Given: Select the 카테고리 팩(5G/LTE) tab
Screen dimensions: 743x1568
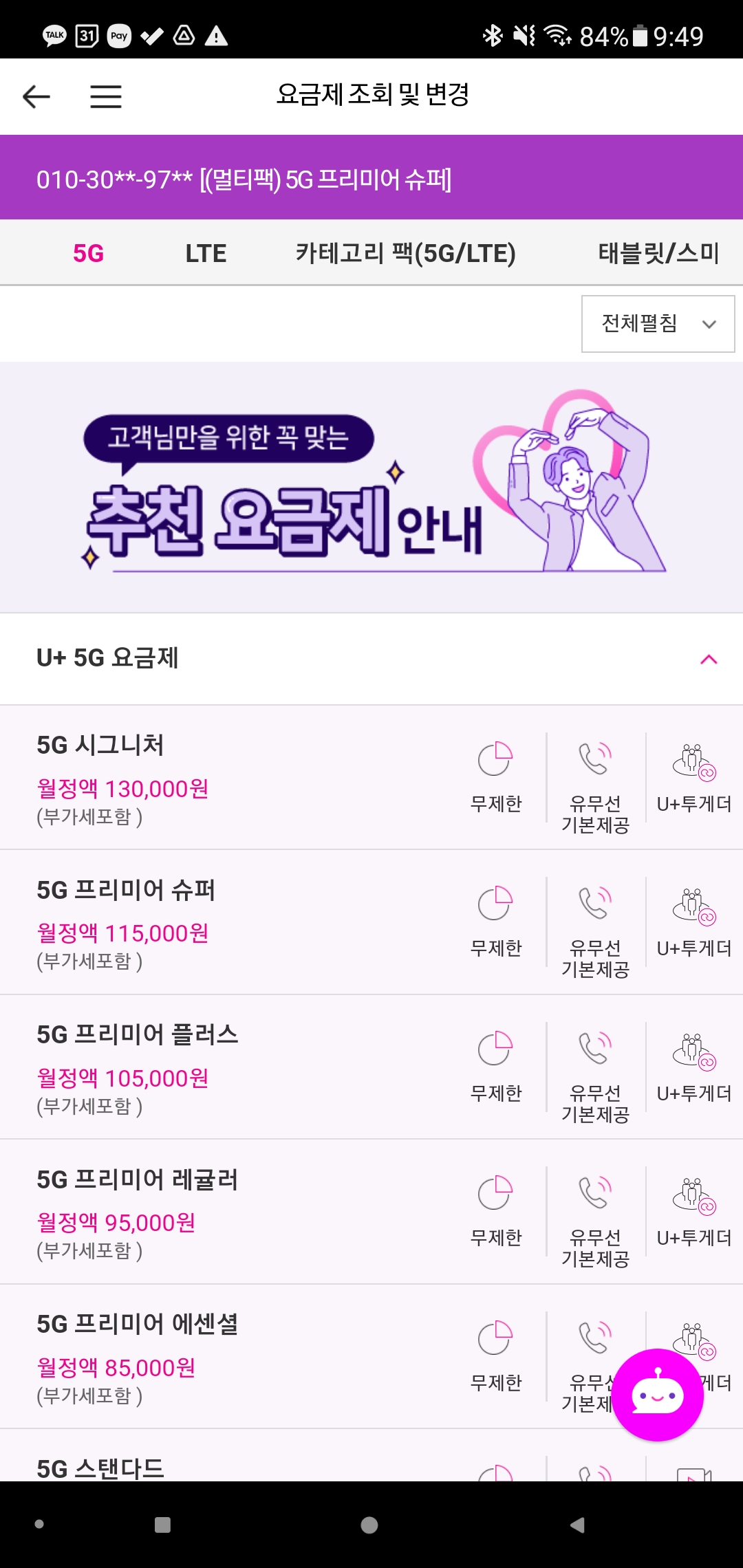Looking at the screenshot, I should click(405, 253).
